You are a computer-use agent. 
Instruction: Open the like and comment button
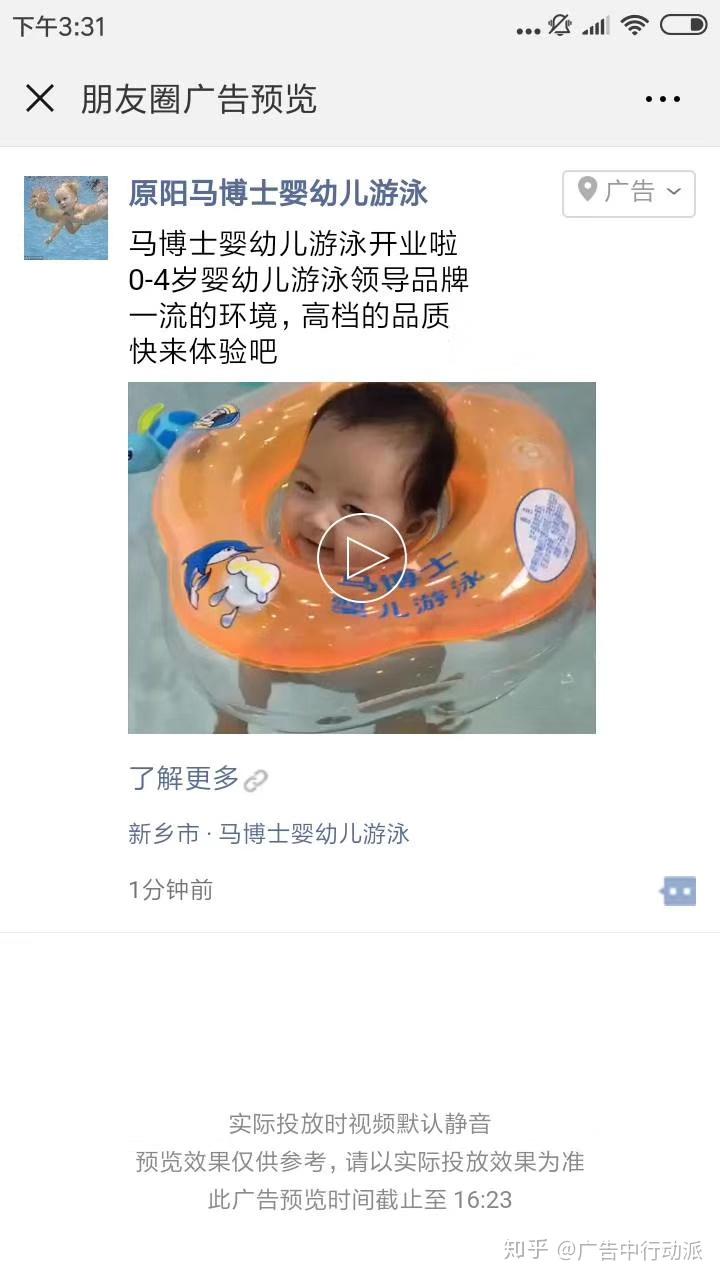click(x=678, y=890)
